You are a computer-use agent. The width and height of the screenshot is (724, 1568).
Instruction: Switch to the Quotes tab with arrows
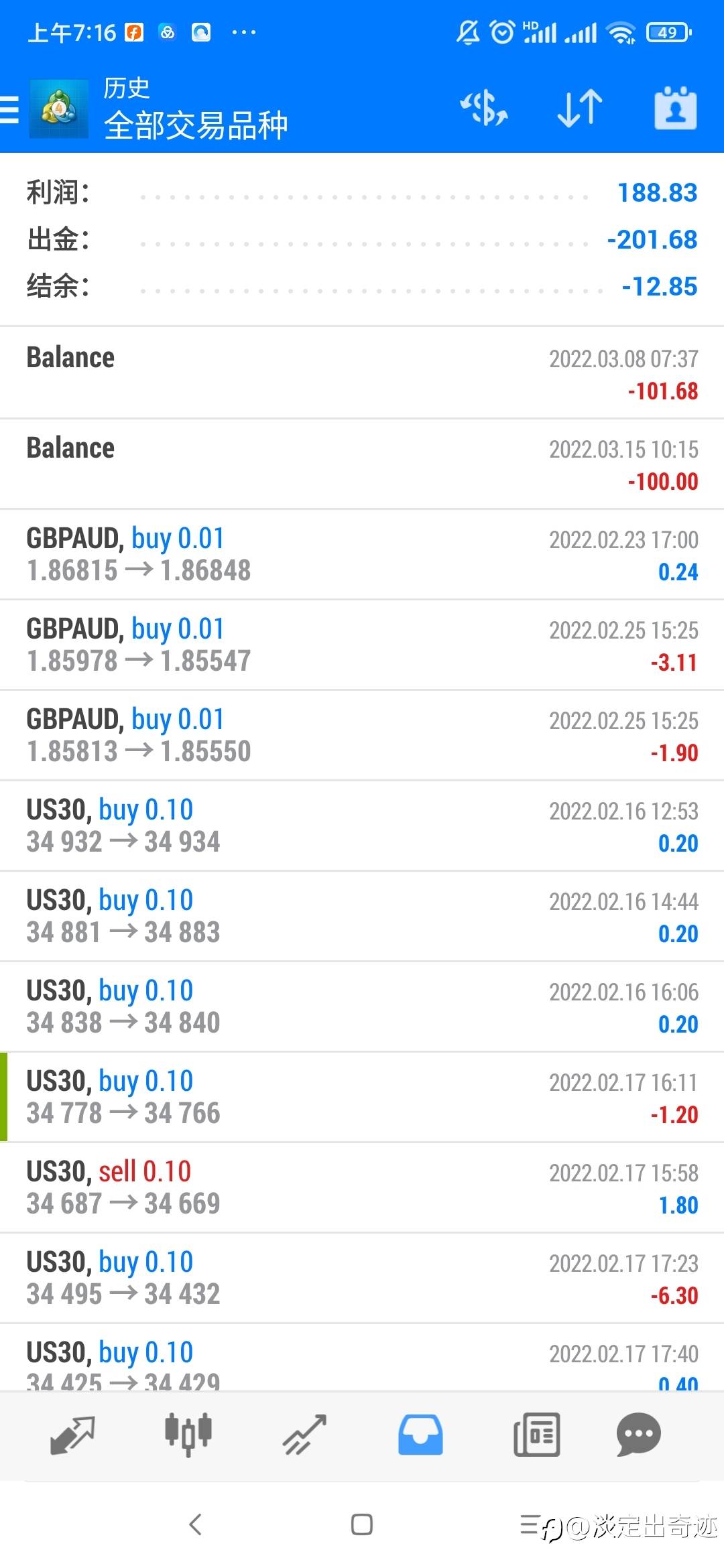pos(72,1435)
